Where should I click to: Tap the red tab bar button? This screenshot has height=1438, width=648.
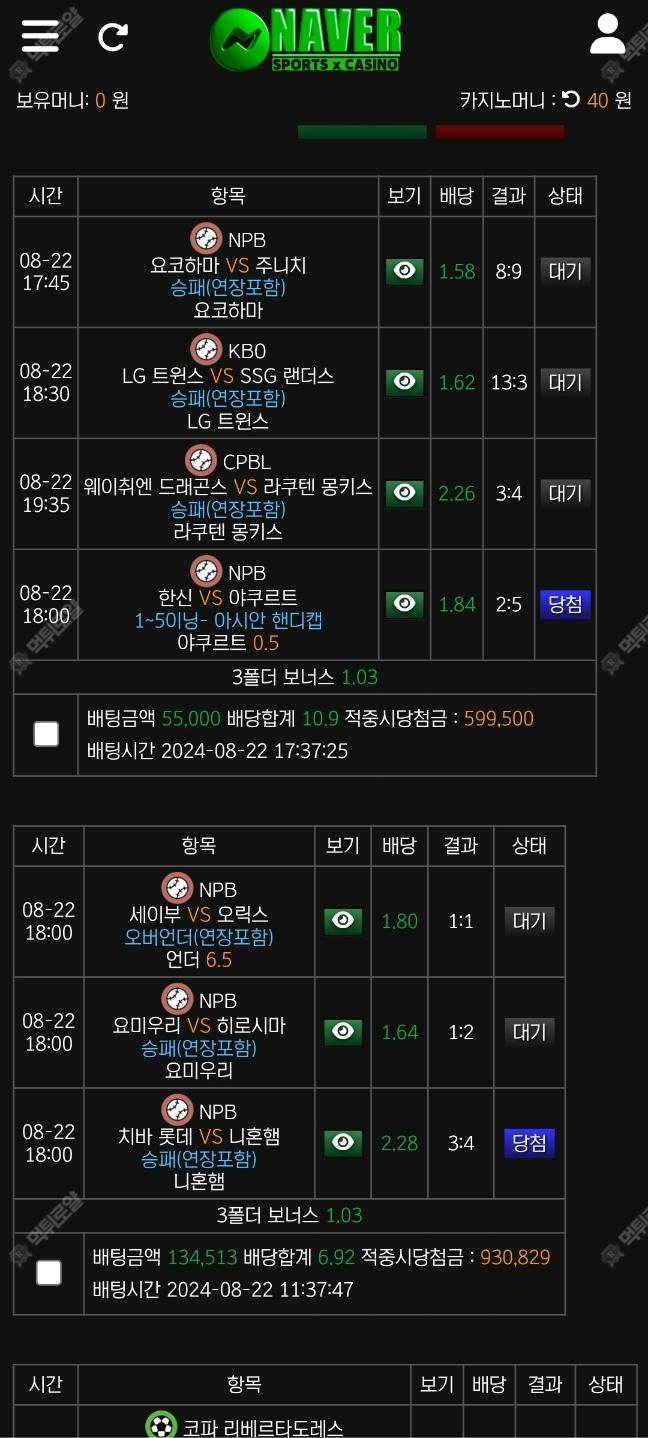499,132
